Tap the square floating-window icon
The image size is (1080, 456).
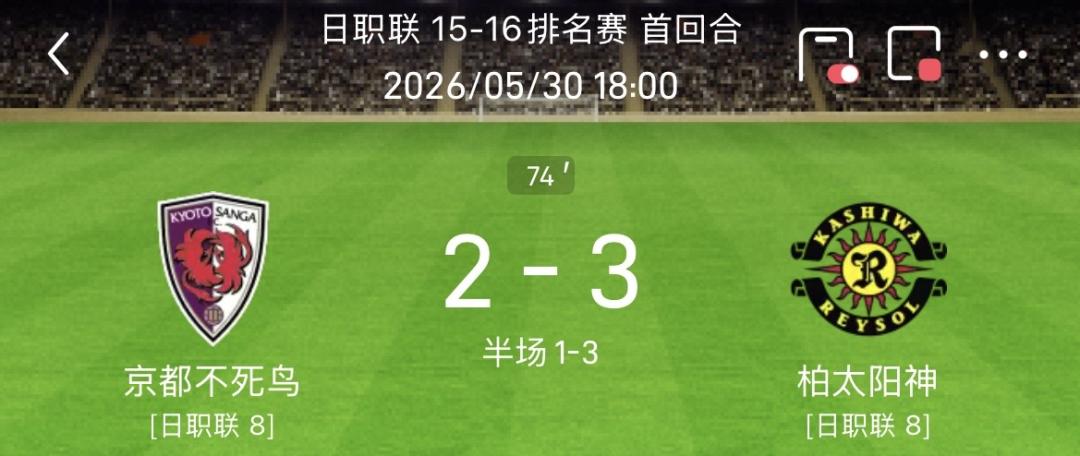coord(915,54)
